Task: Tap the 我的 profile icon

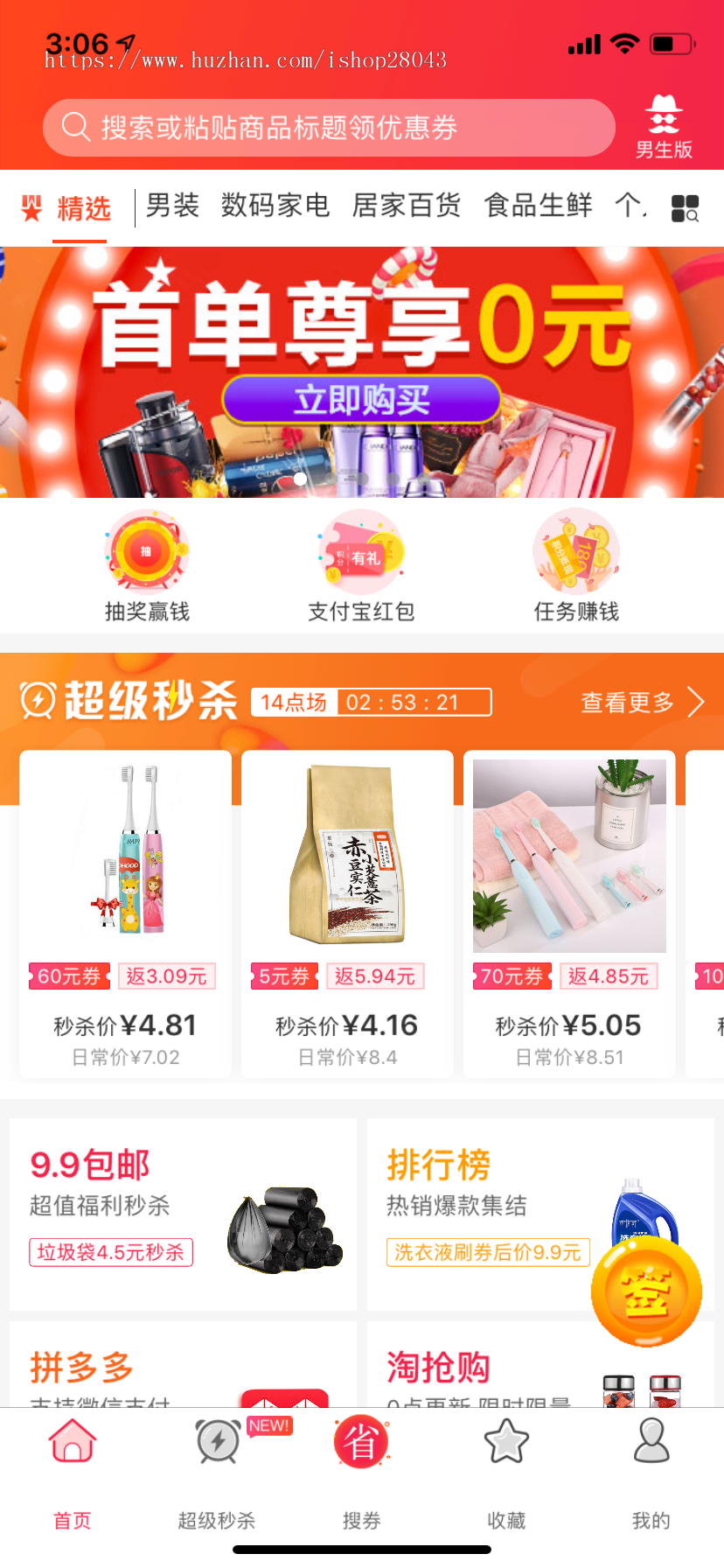Action: (651, 1444)
